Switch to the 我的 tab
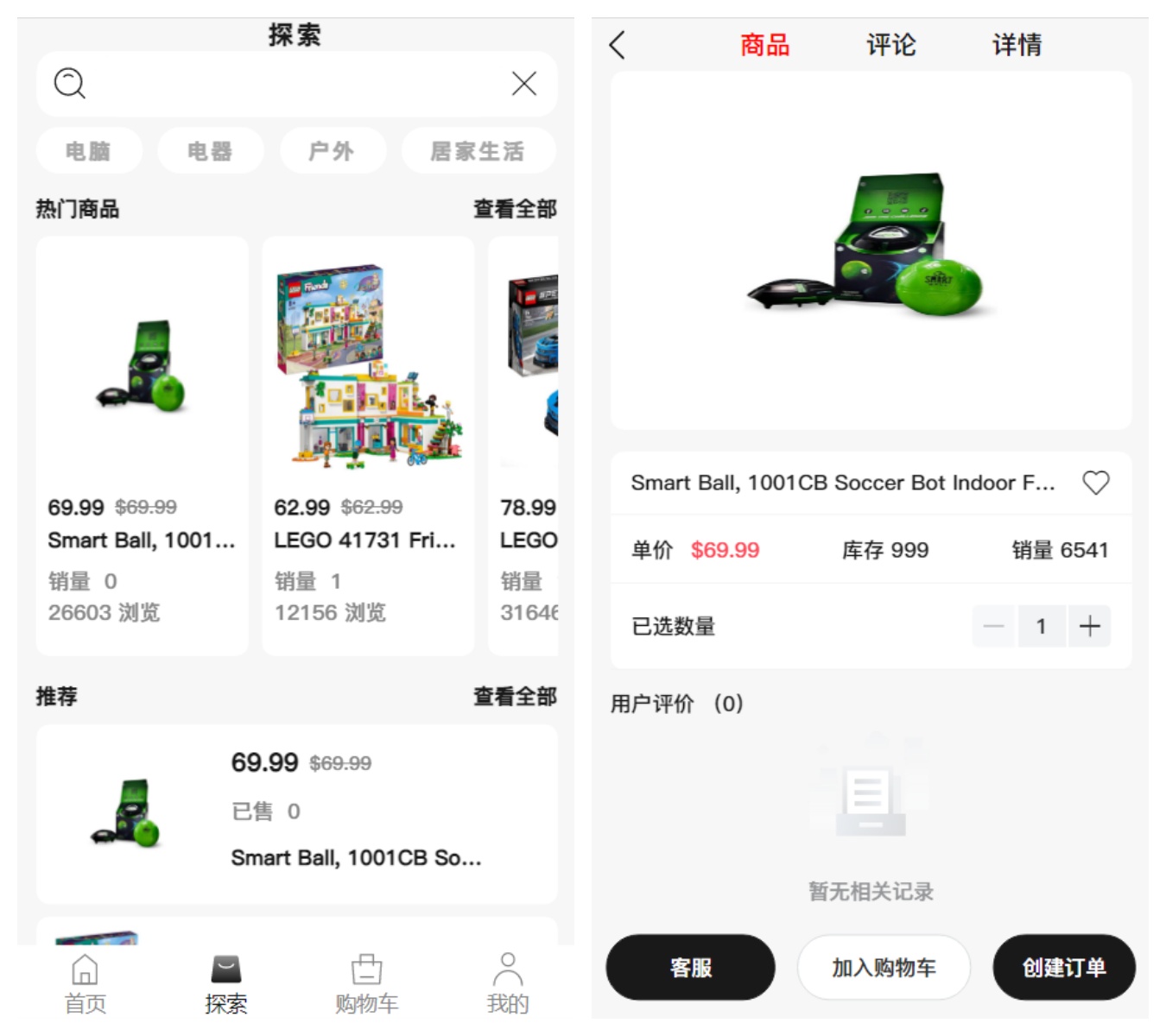Image resolution: width=1166 pixels, height=1036 pixels. pyautogui.click(x=507, y=982)
